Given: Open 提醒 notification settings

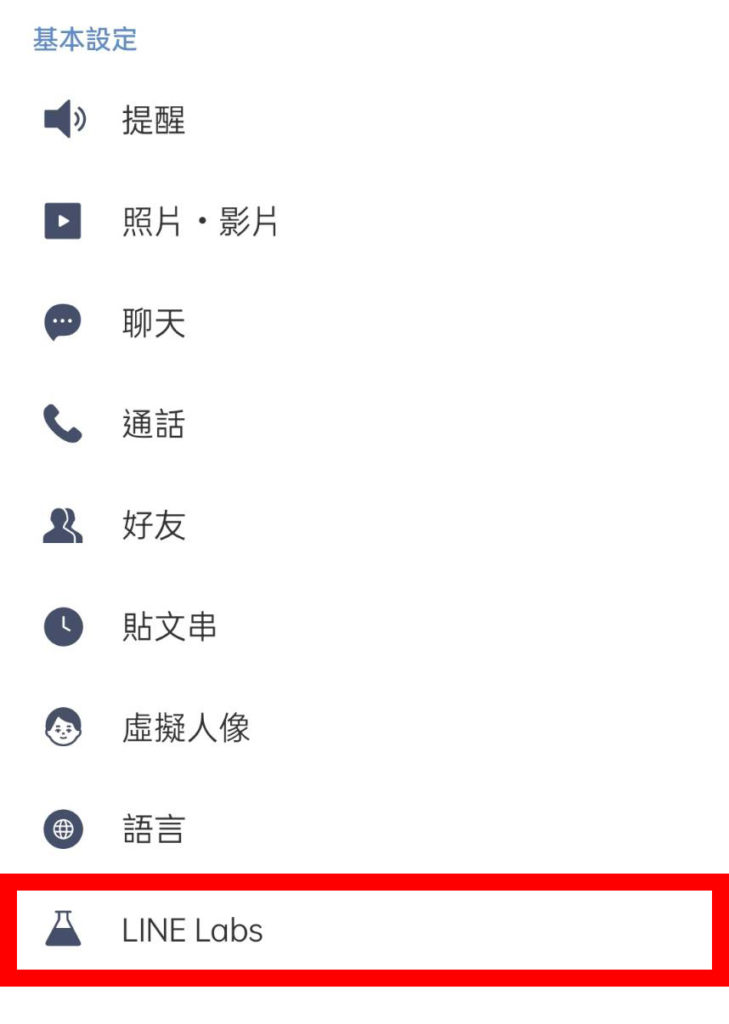Looking at the screenshot, I should [153, 121].
